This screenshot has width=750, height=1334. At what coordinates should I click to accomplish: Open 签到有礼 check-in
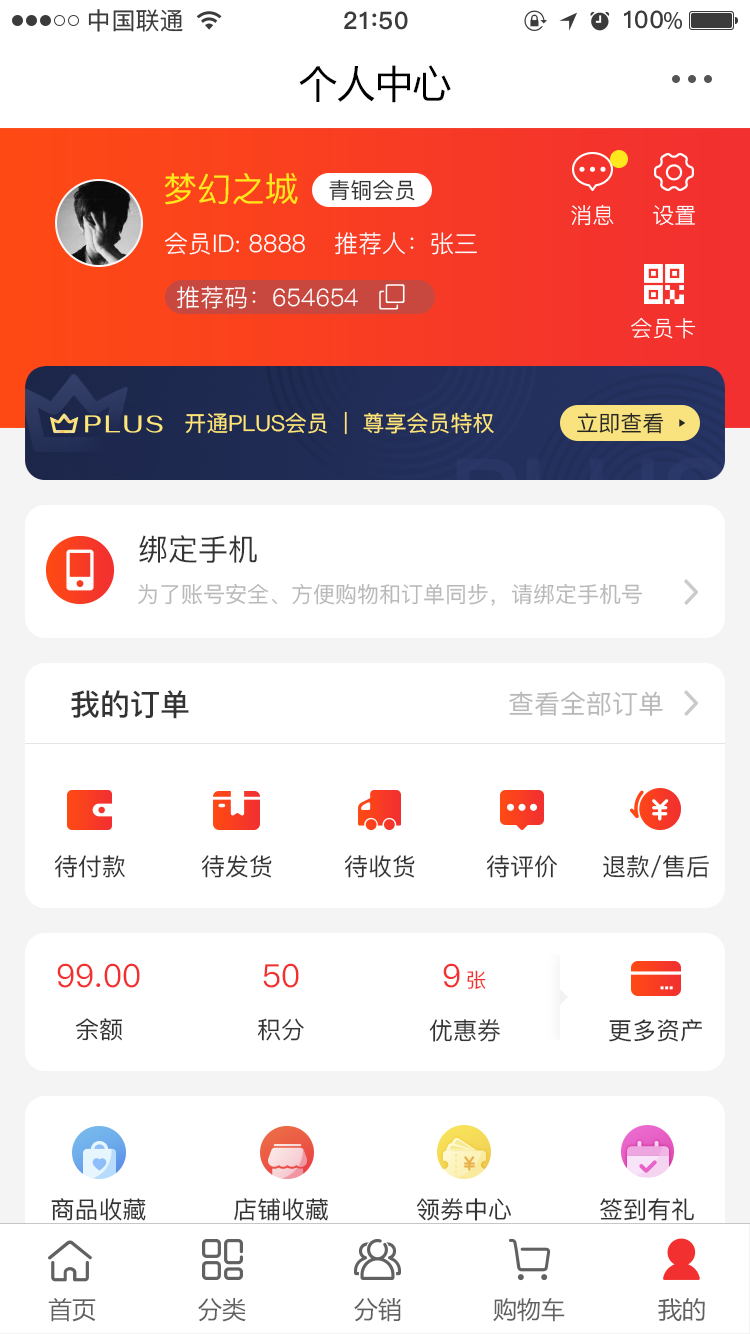[647, 1172]
